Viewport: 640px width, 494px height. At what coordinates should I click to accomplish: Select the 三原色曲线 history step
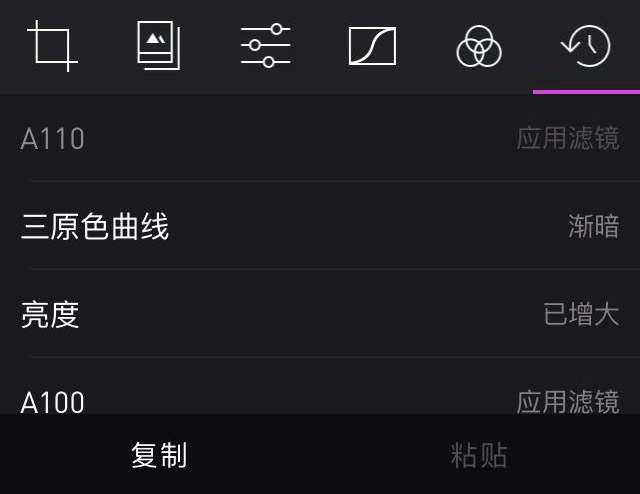[320, 226]
